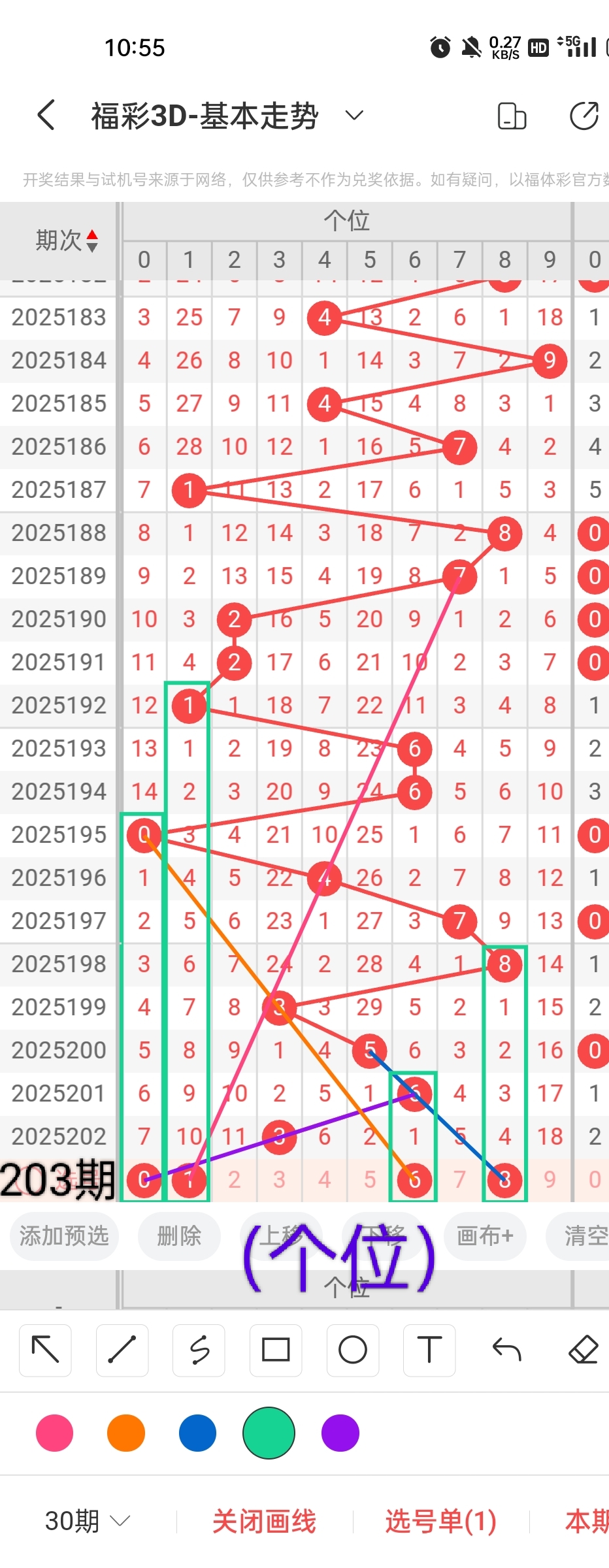Choose the purple color swatch
This screenshot has width=609, height=1568.
pyautogui.click(x=340, y=1433)
